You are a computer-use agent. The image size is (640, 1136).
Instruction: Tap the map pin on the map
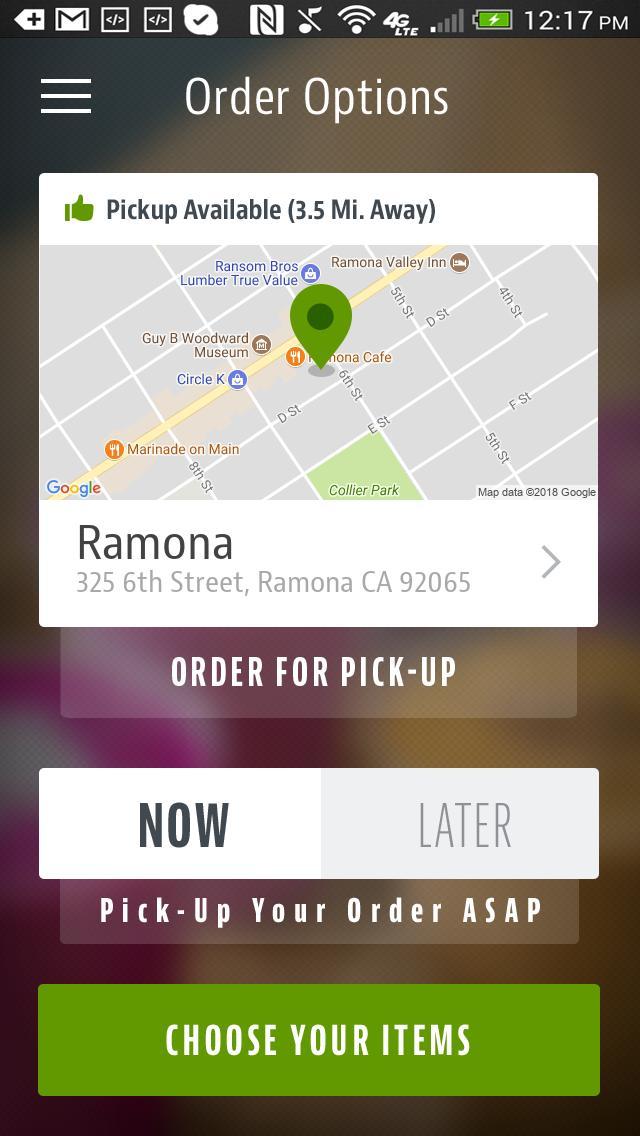pyautogui.click(x=320, y=324)
